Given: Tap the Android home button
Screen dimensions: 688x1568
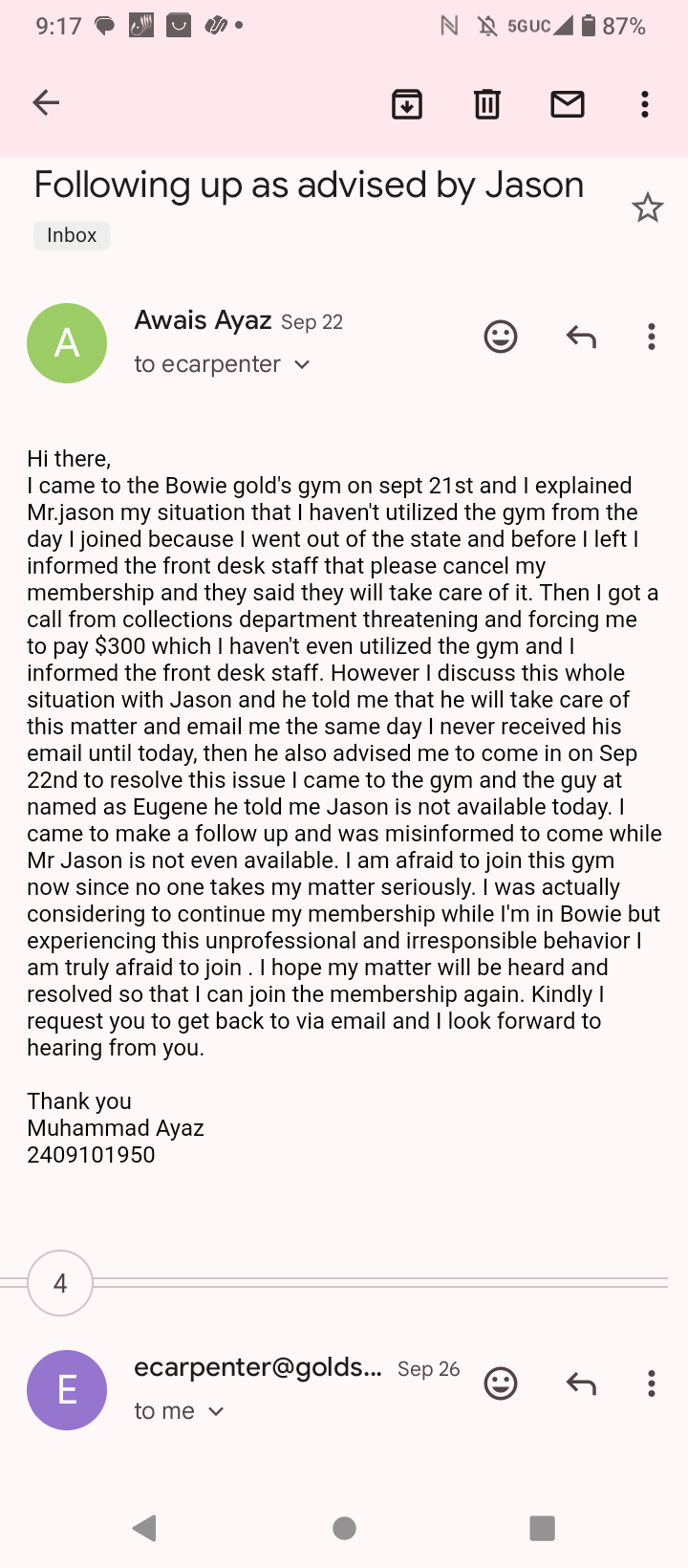Looking at the screenshot, I should pyautogui.click(x=343, y=1528).
